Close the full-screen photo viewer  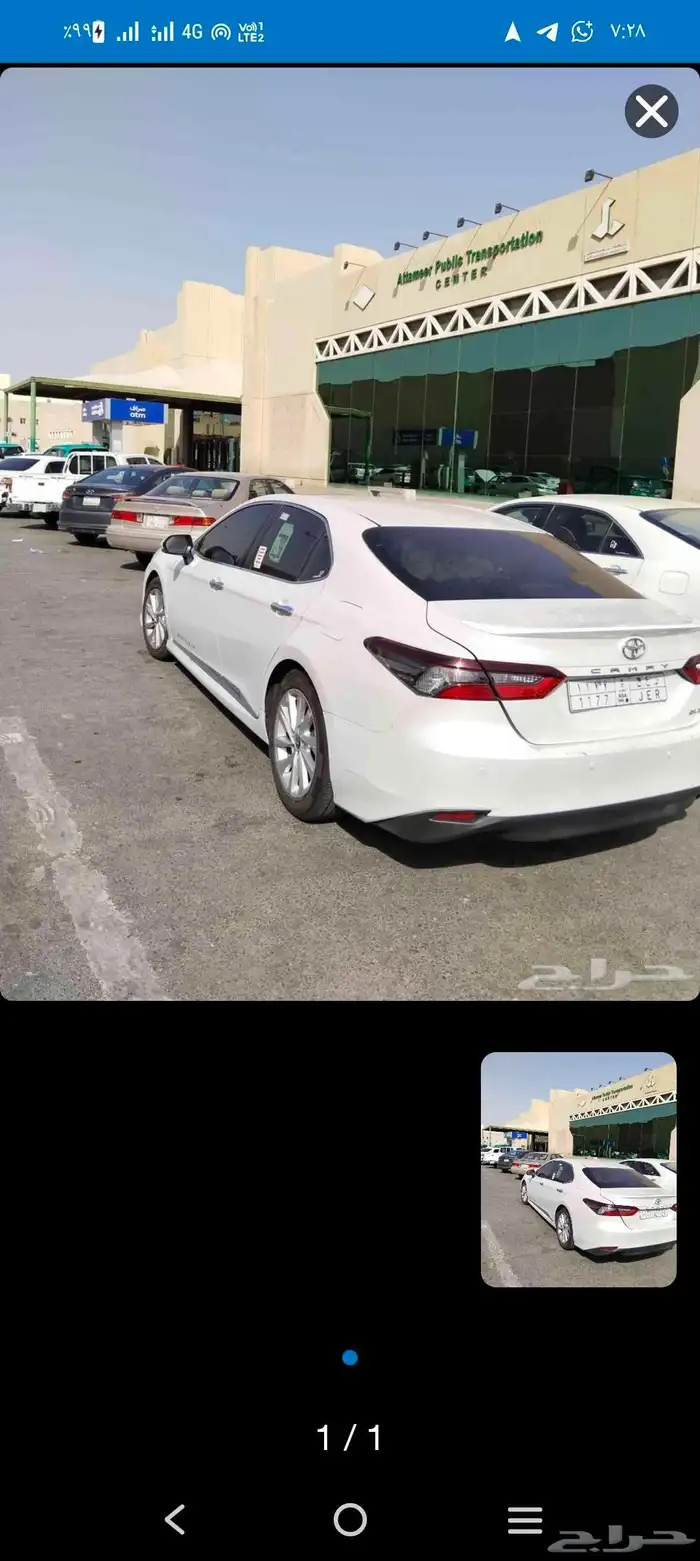point(651,111)
